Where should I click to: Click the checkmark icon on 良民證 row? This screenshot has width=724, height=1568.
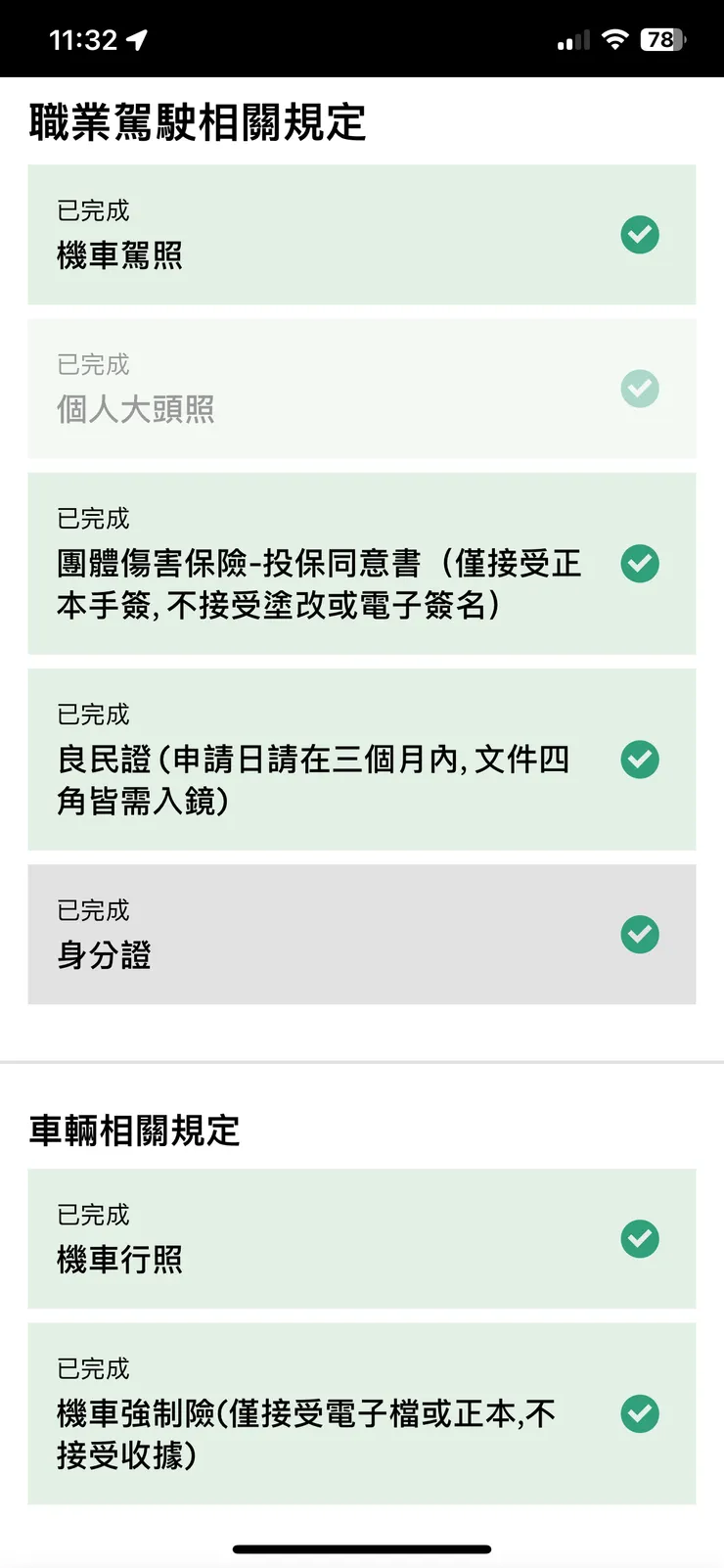pyautogui.click(x=639, y=760)
